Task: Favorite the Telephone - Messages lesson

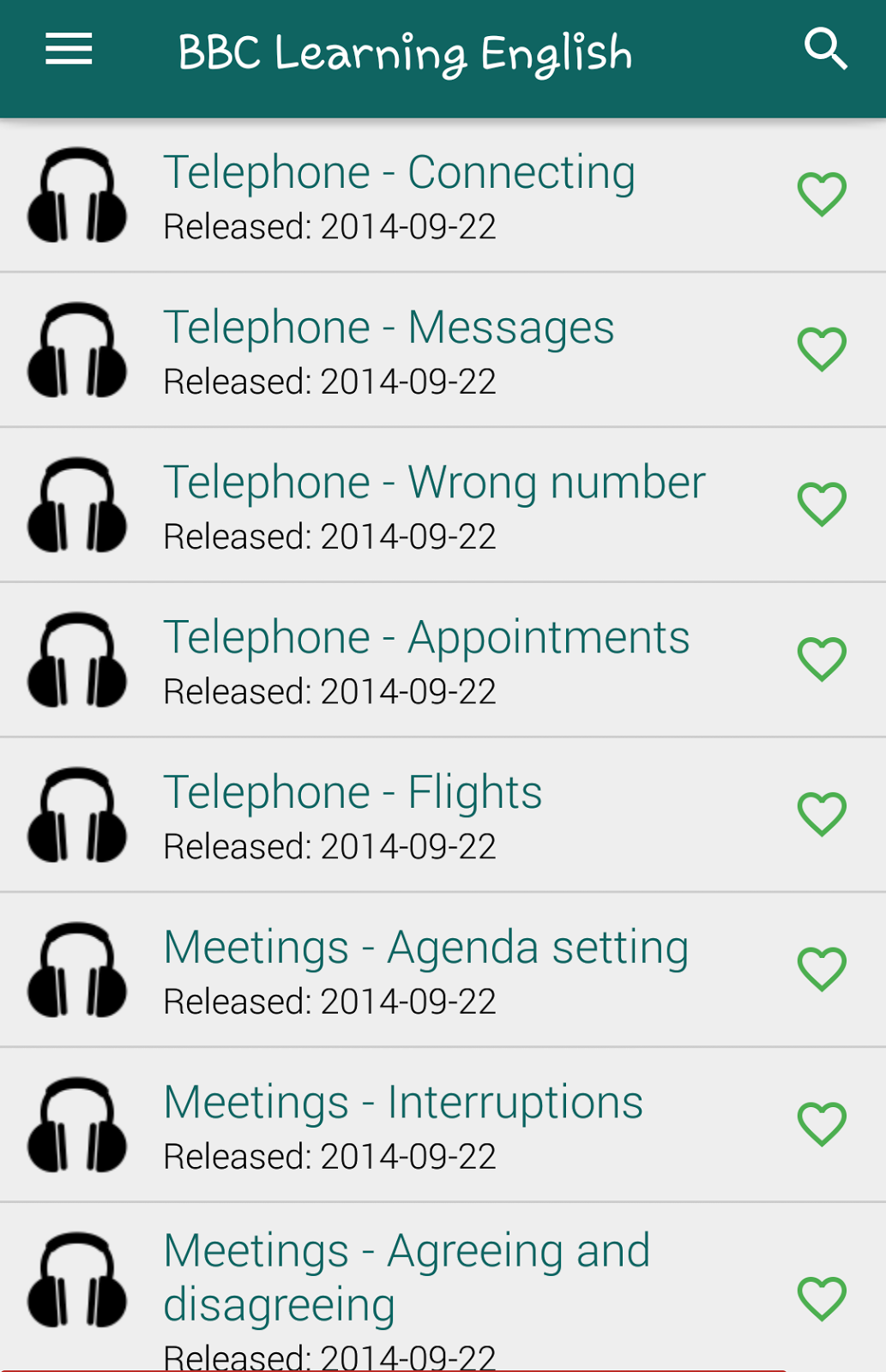Action: [x=822, y=349]
